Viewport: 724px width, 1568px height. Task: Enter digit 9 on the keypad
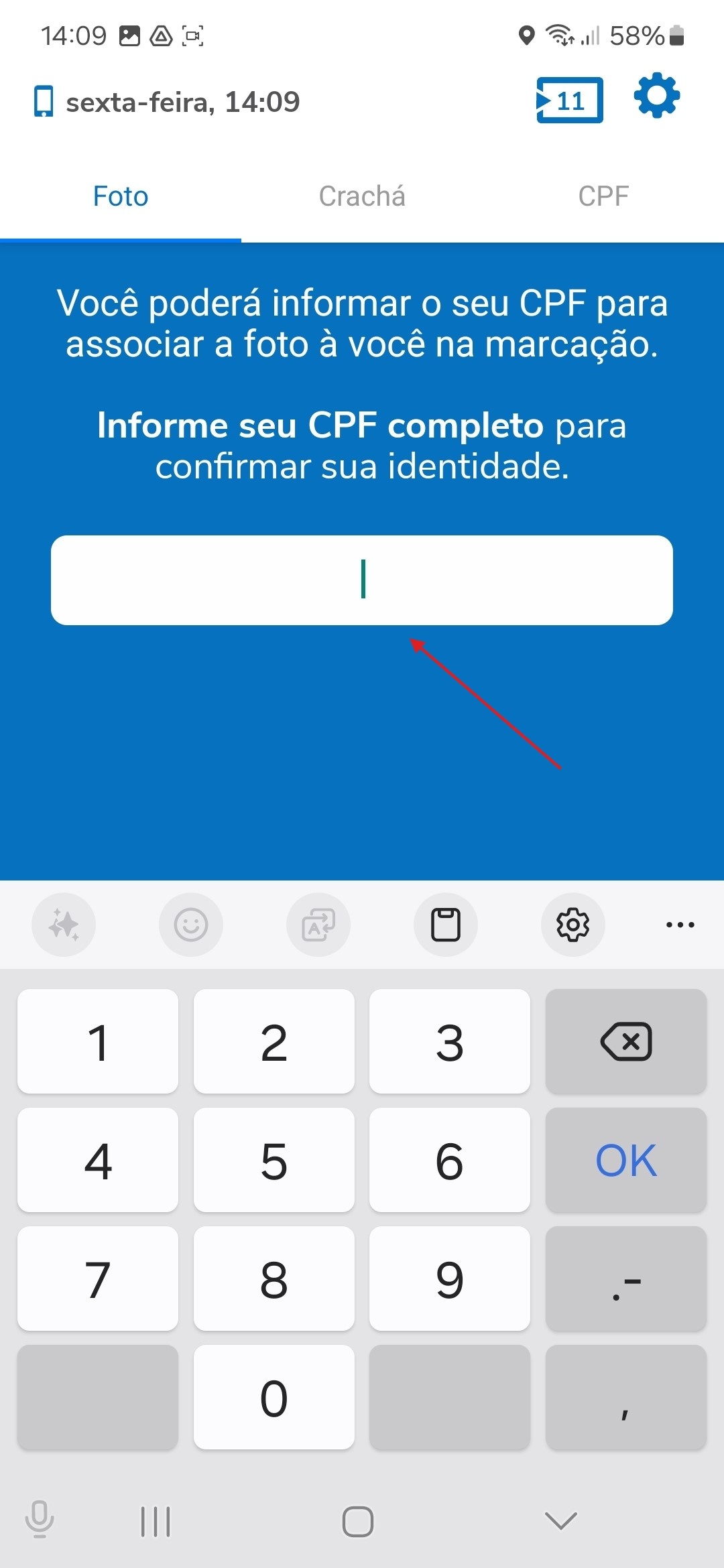coord(449,1279)
